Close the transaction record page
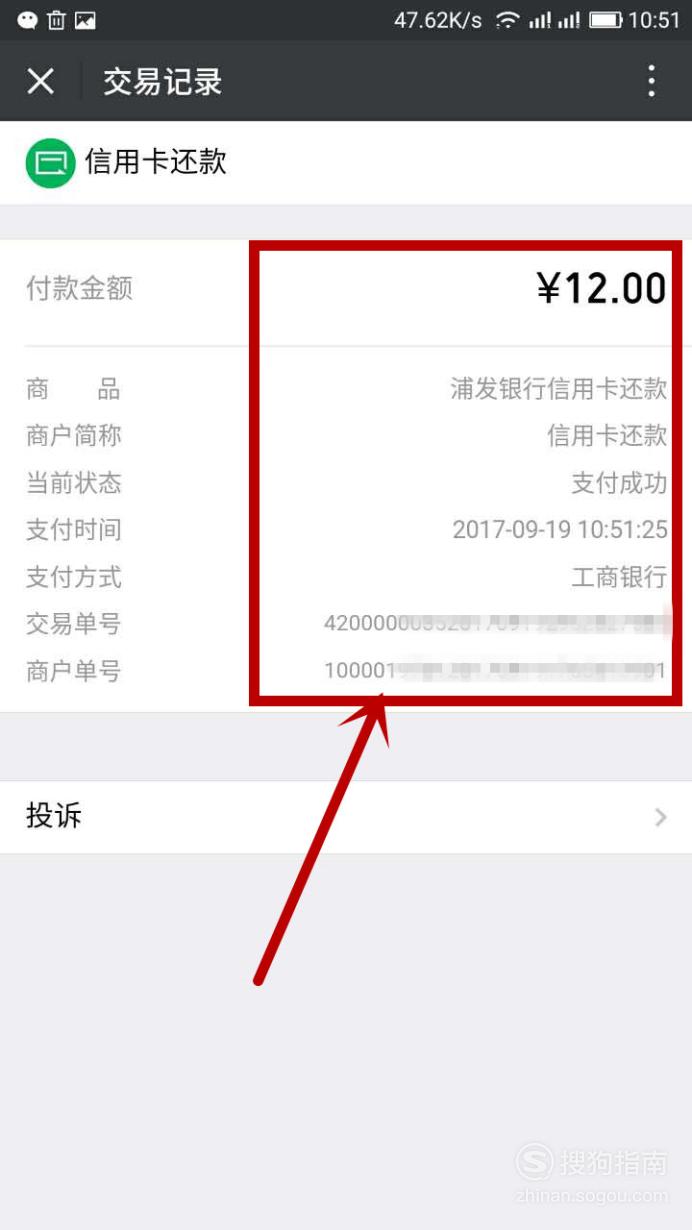 click(40, 81)
